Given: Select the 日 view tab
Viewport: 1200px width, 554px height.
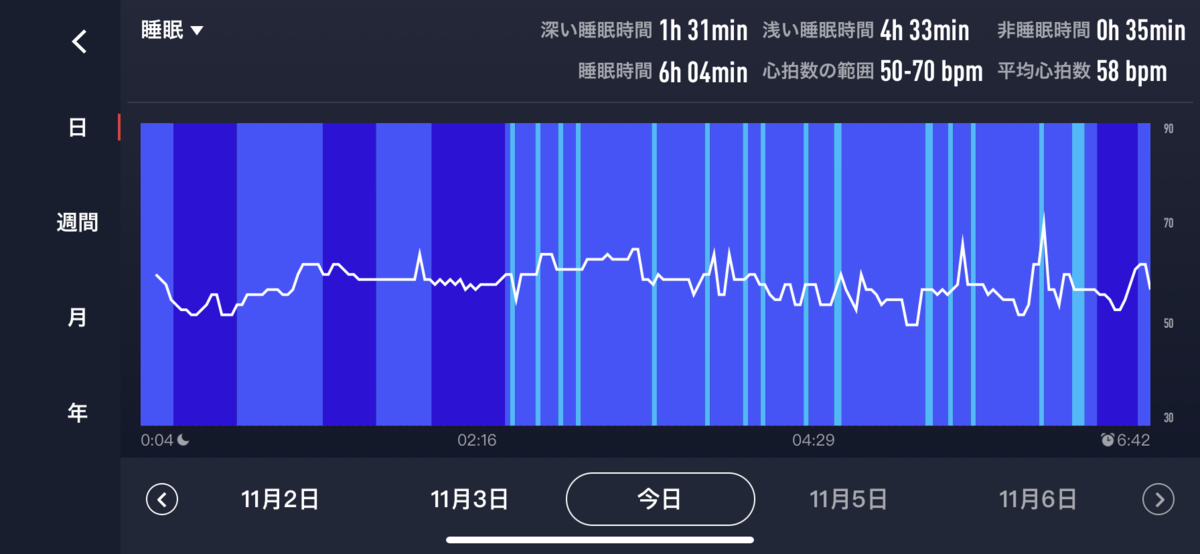Looking at the screenshot, I should coord(77,127).
